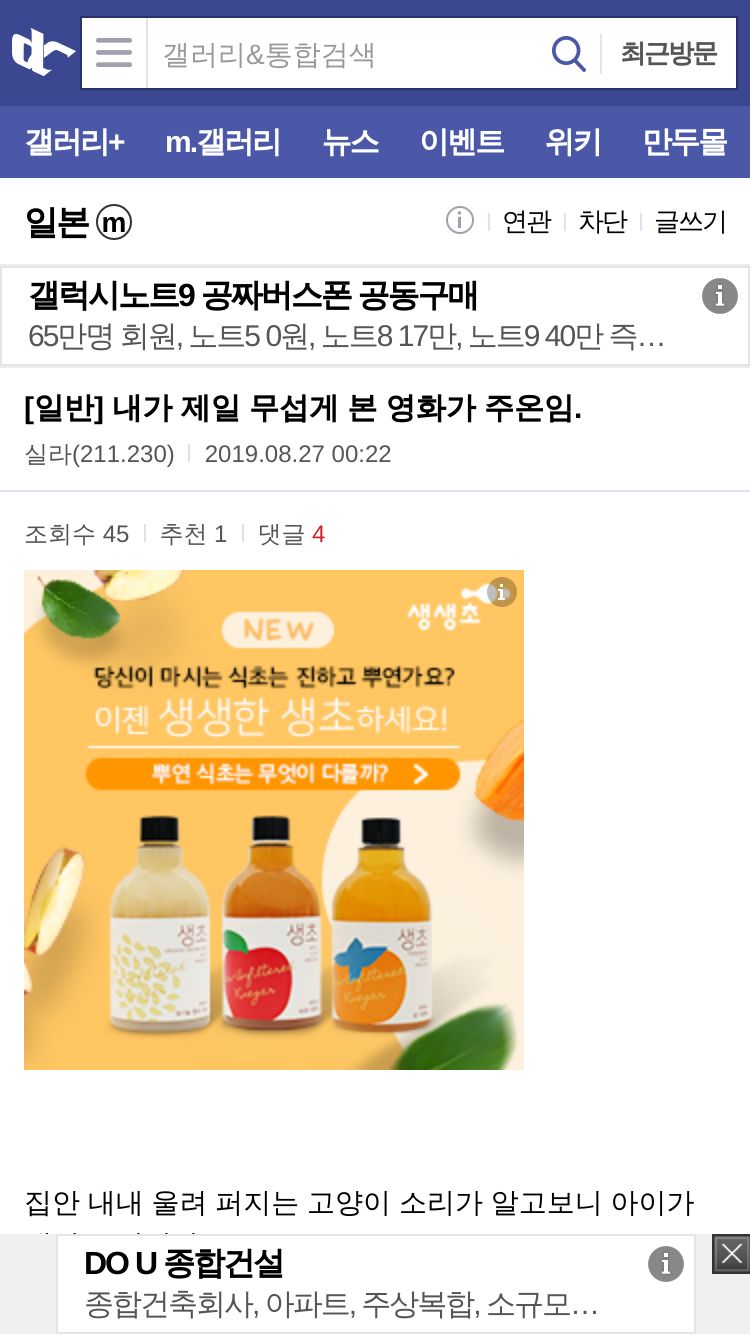
Task: Switch to the 위키 tab
Action: point(573,142)
